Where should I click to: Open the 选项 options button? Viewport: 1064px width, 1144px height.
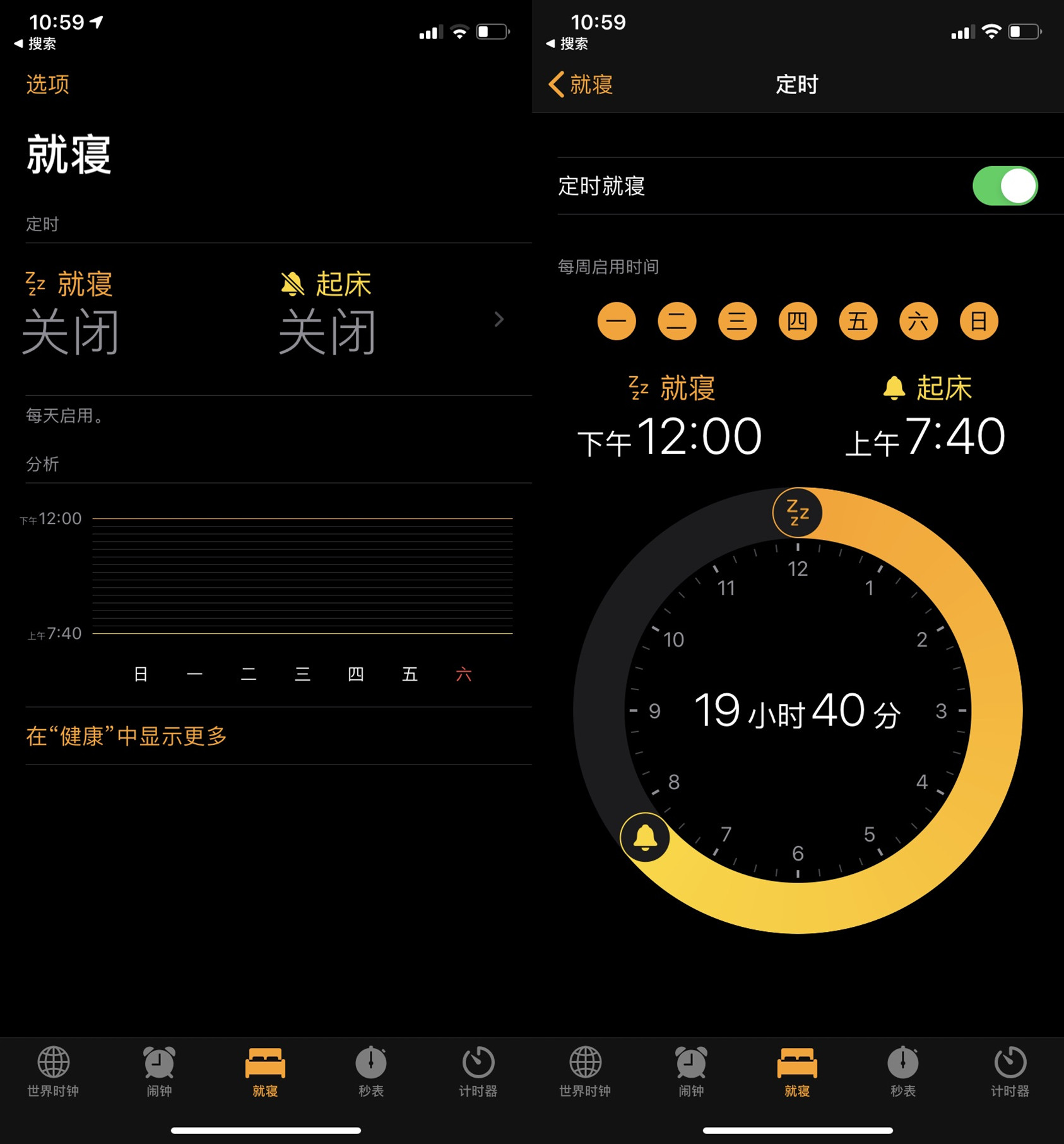47,84
